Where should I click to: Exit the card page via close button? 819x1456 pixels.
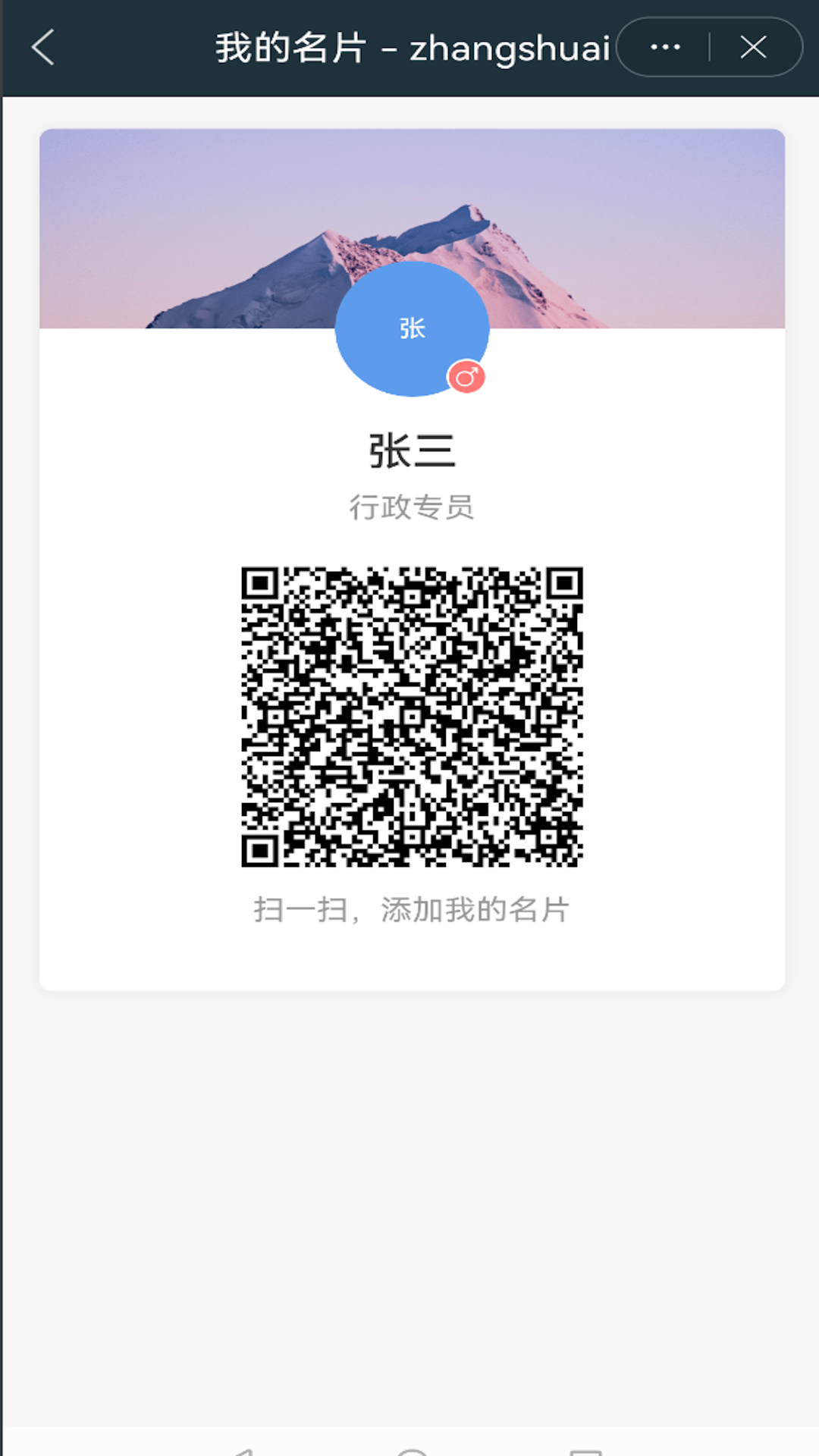754,47
